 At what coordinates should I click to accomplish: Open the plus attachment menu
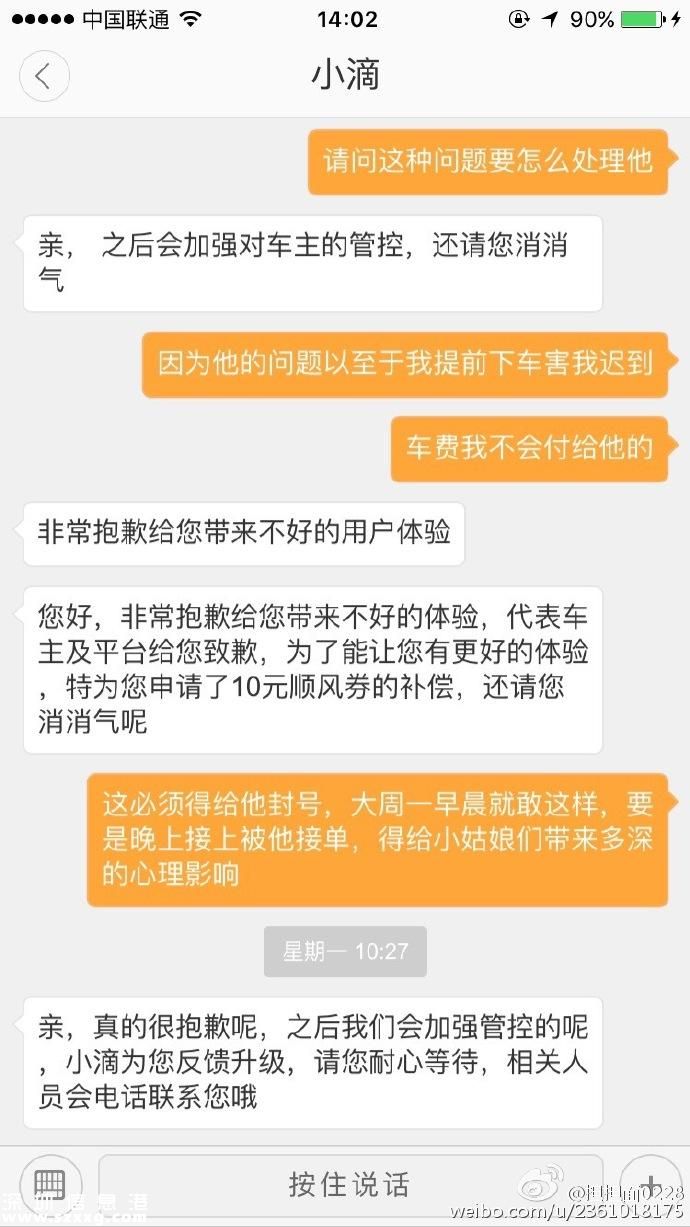coord(650,1184)
